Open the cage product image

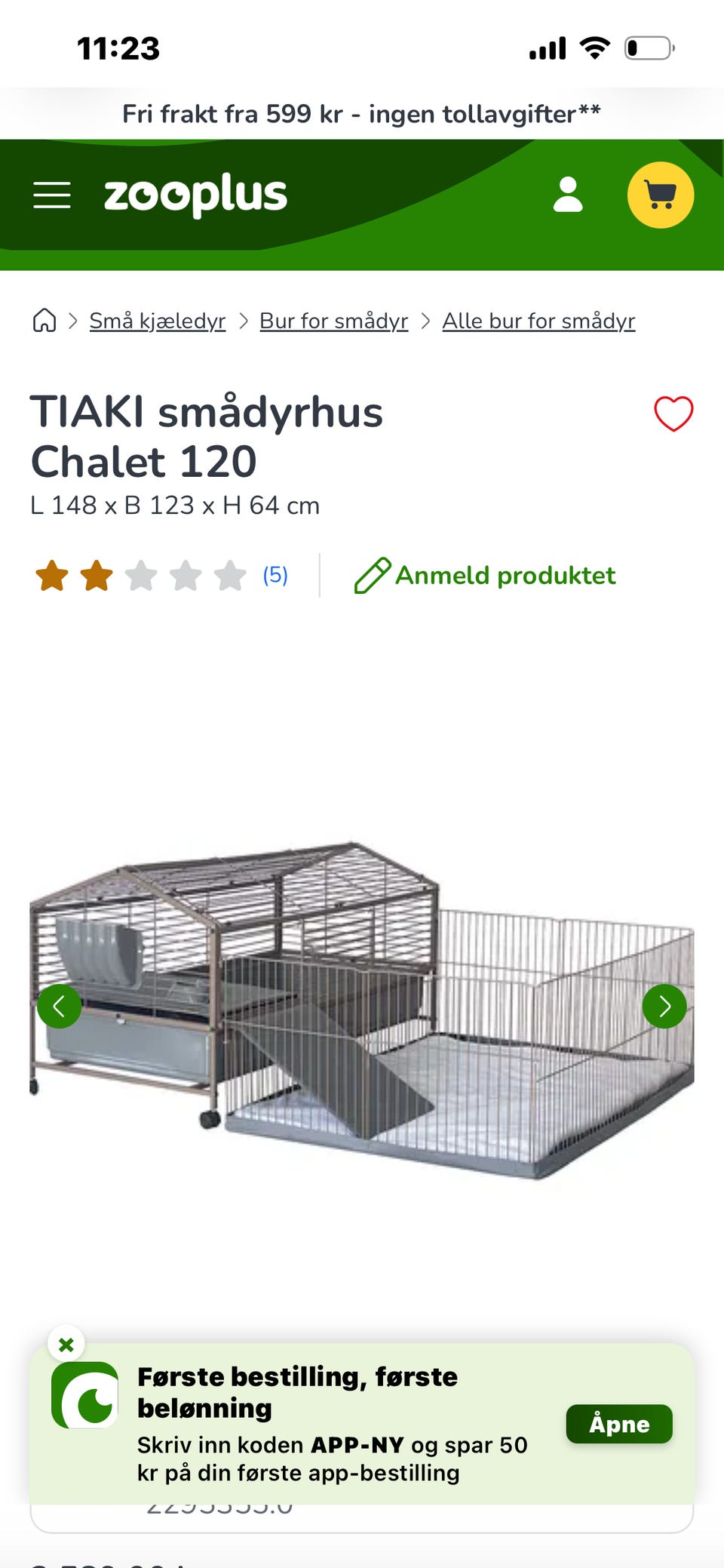pyautogui.click(x=362, y=1010)
